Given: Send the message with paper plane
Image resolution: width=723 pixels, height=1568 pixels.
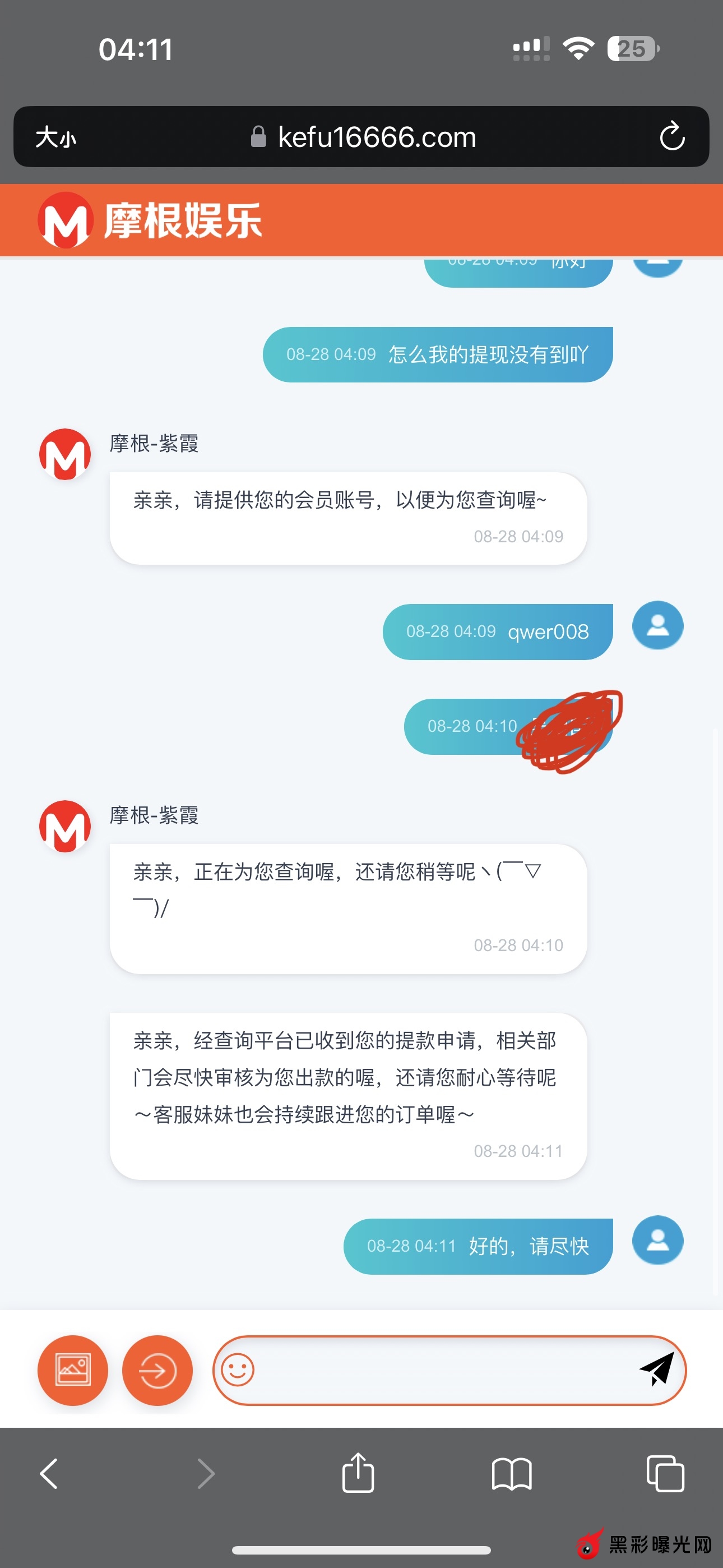Looking at the screenshot, I should 657,1369.
